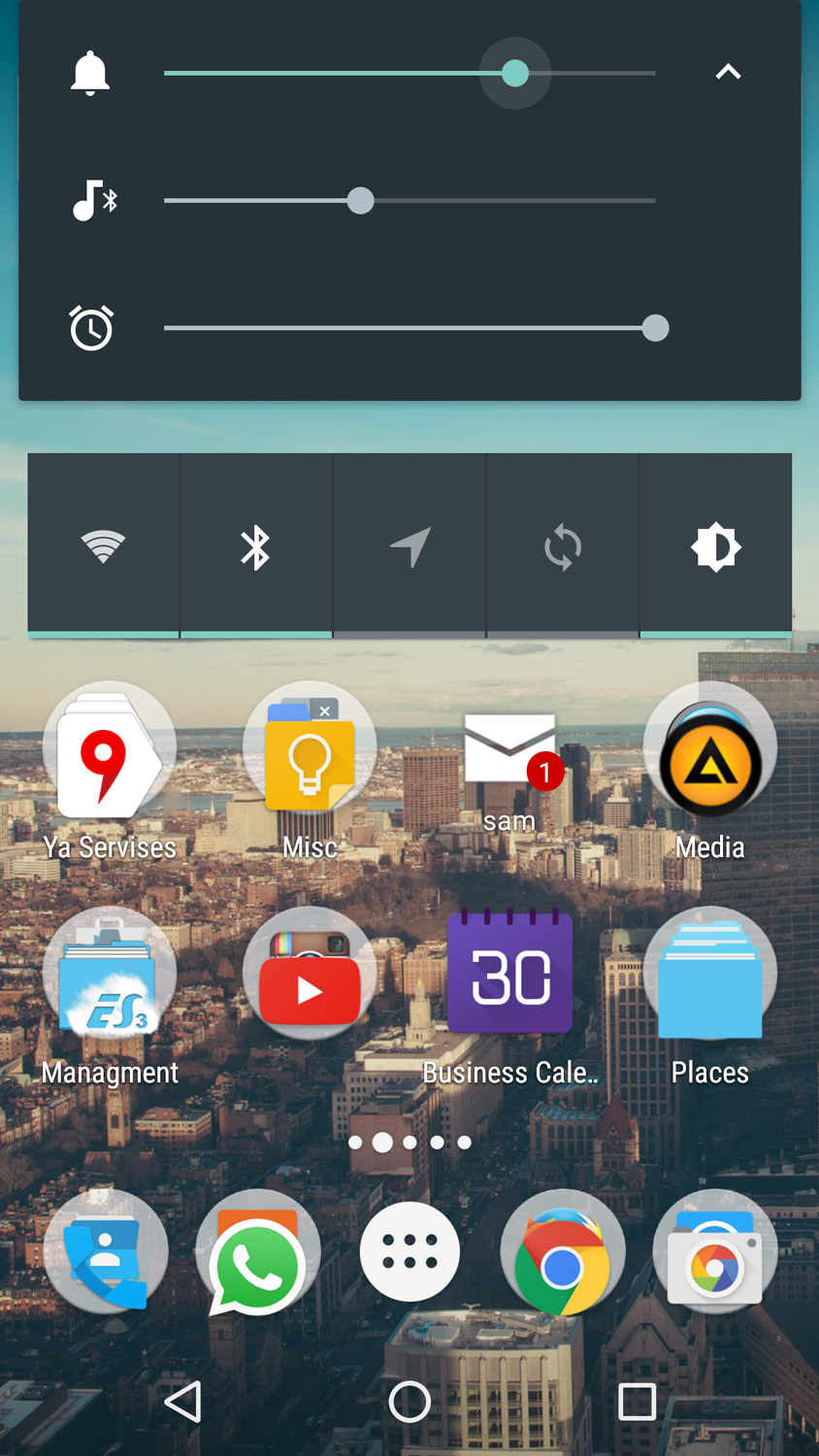This screenshot has width=819, height=1456.
Task: Open the YouTube folder
Action: (310, 976)
